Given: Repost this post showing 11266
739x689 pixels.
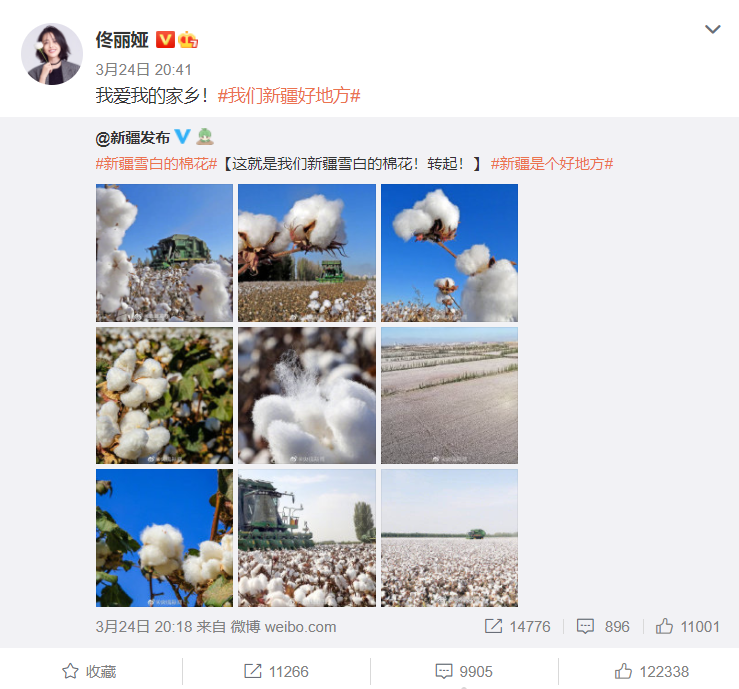Looking at the screenshot, I should click(x=276, y=671).
